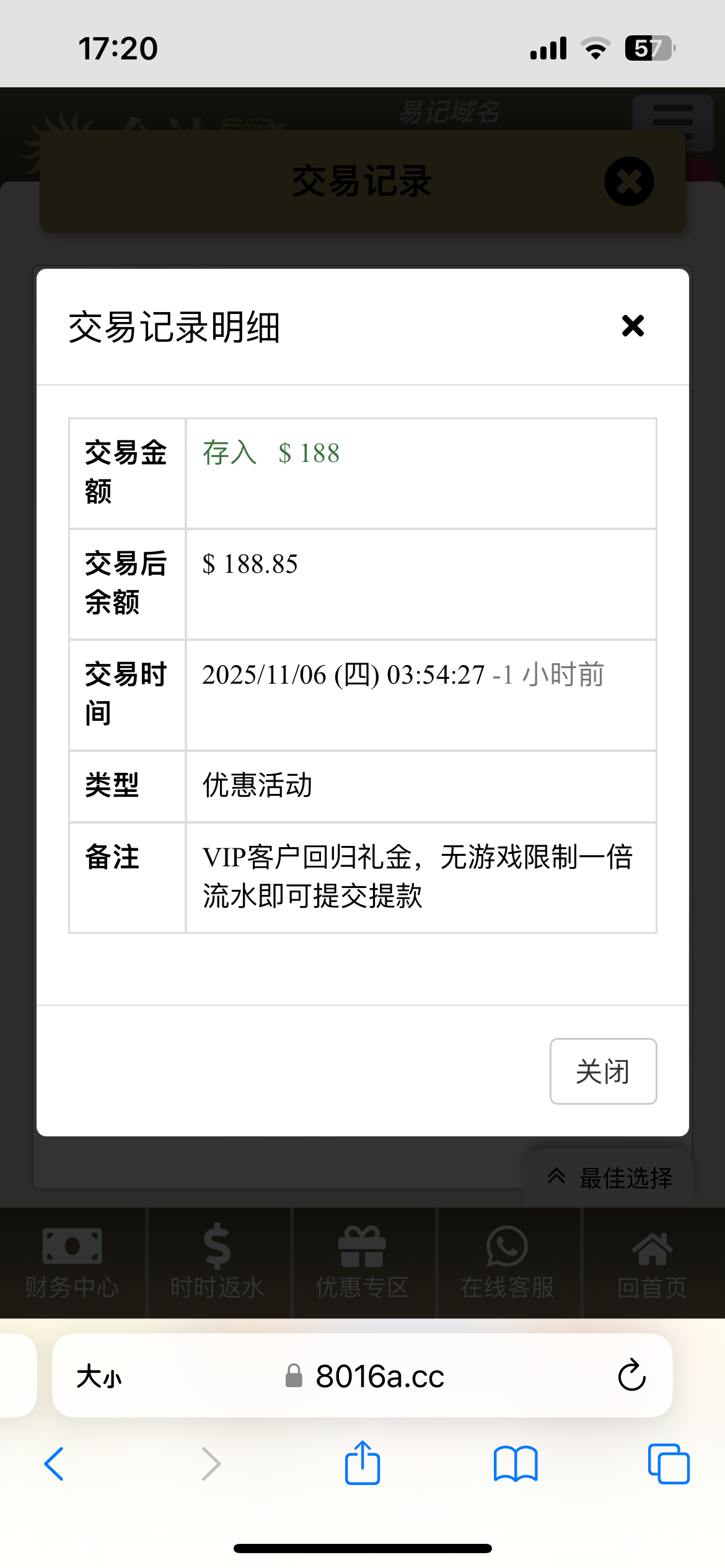The width and height of the screenshot is (725, 1568).
Task: Click the 关闭 button to close
Action: [602, 1071]
